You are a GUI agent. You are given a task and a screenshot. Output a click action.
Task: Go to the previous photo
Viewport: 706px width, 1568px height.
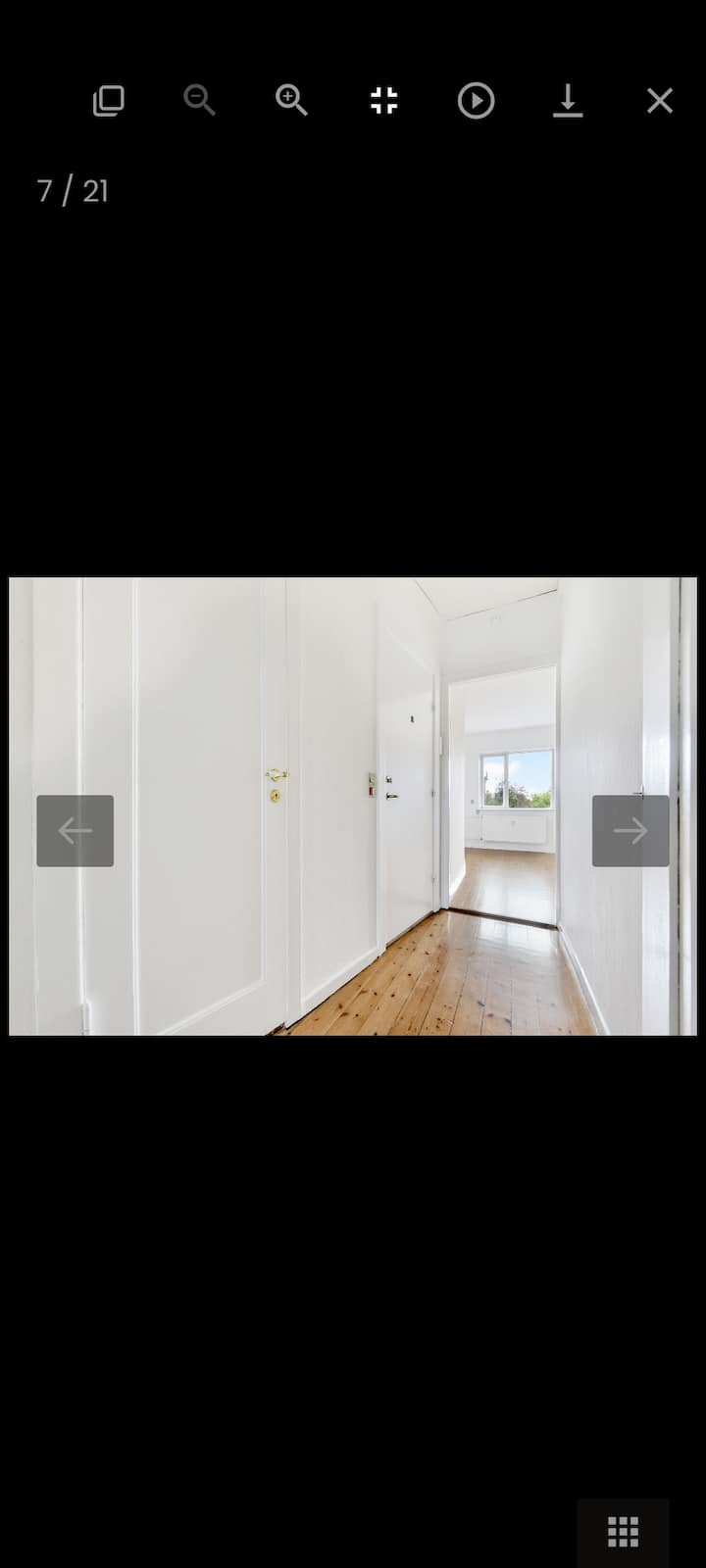pyautogui.click(x=76, y=831)
